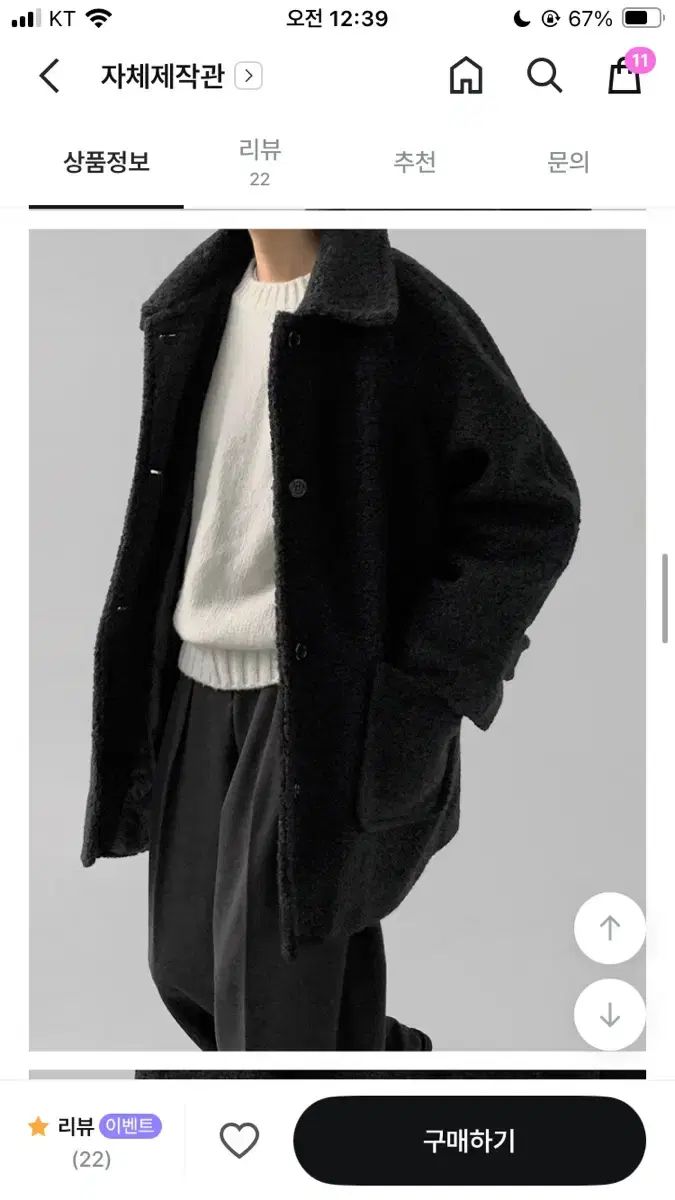Switch to the 추천 tab
The image size is (675, 1200).
coord(414,162)
